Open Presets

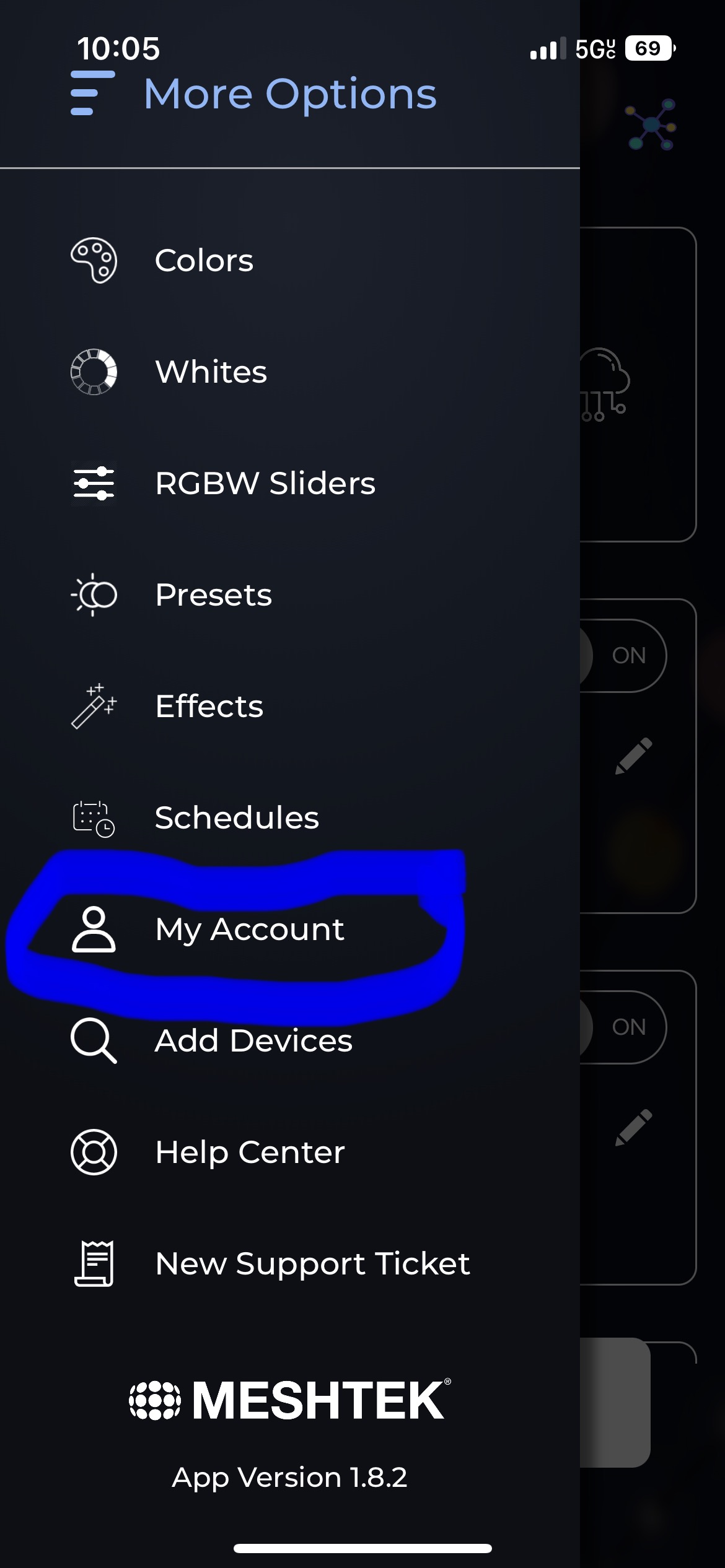tap(213, 595)
